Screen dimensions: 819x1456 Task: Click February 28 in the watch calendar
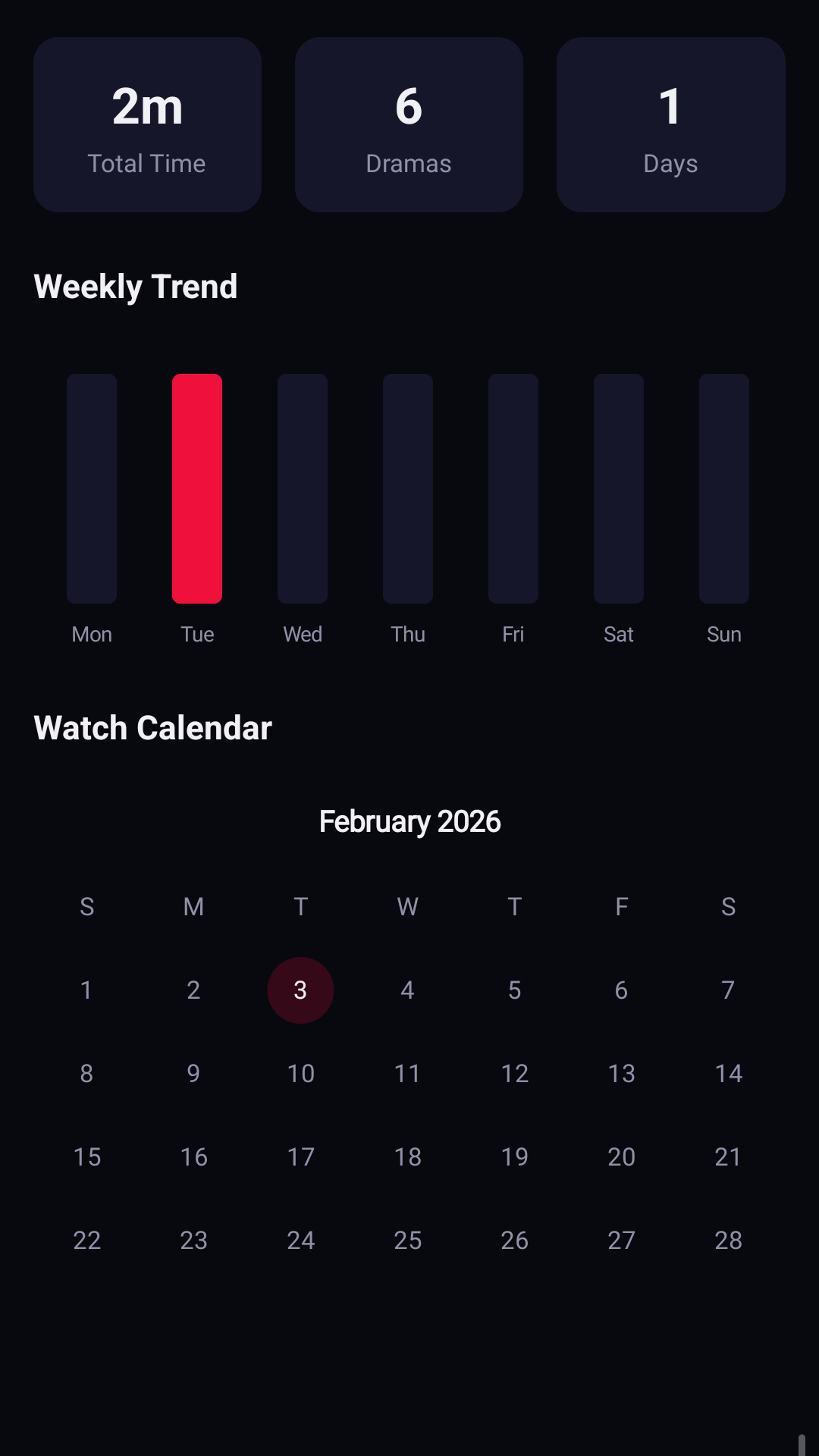click(x=728, y=1240)
